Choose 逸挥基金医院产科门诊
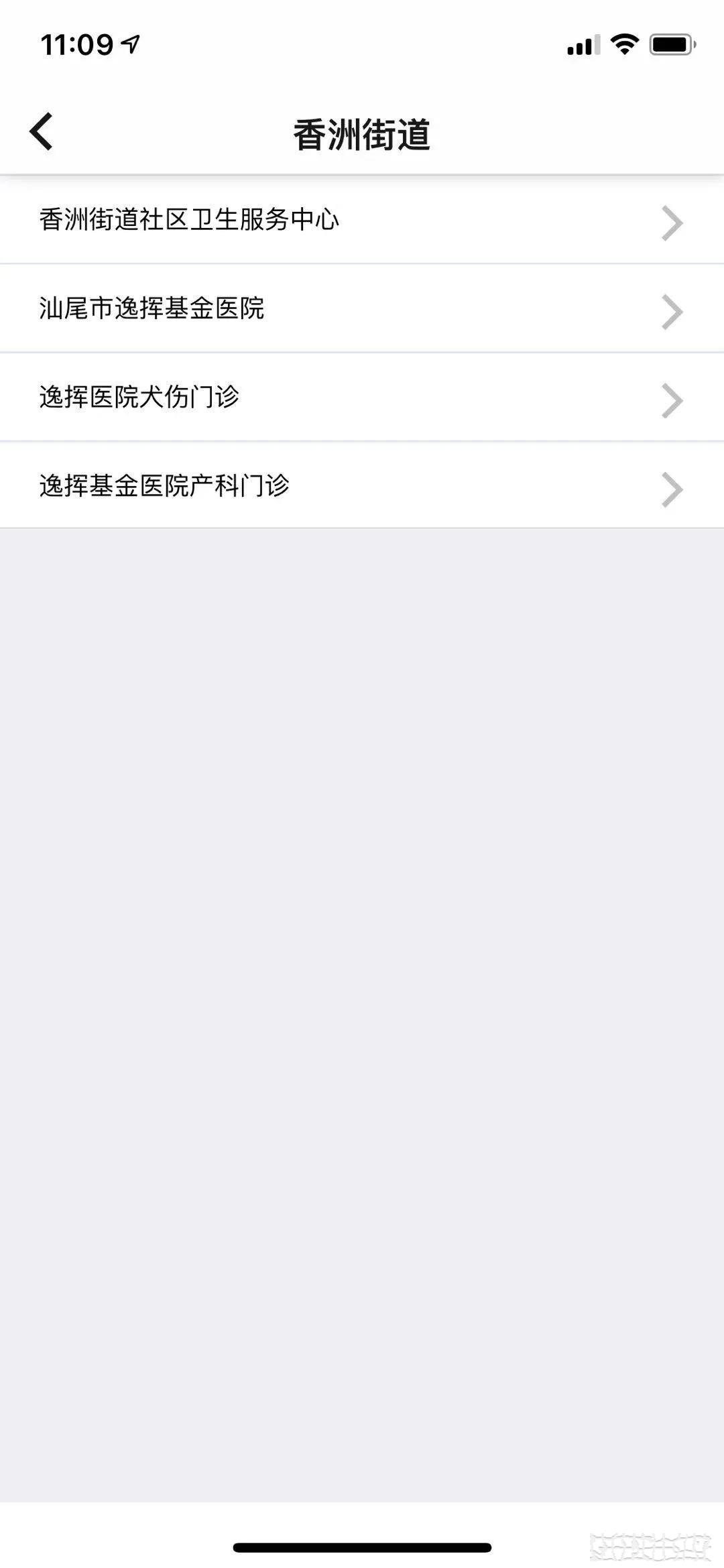 click(x=362, y=485)
